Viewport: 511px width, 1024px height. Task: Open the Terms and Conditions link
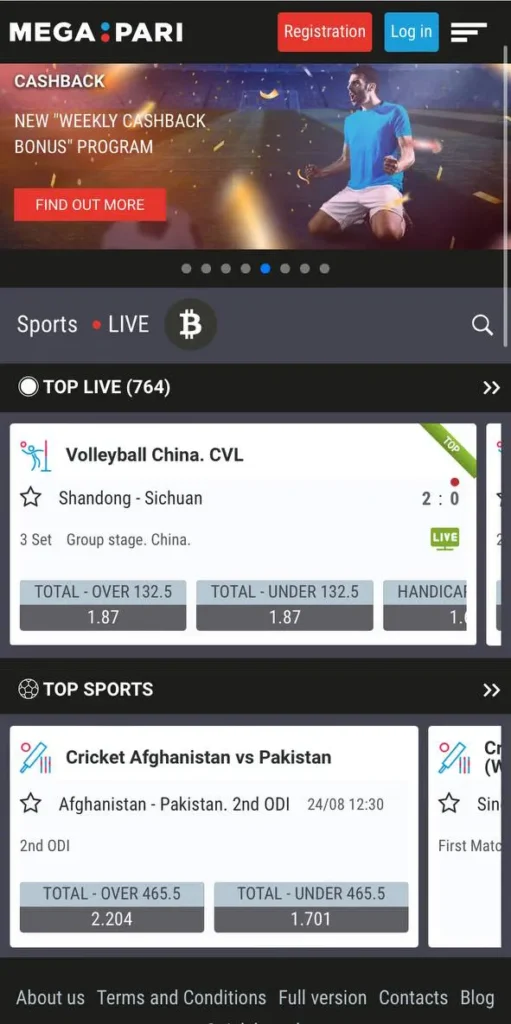[x=182, y=997]
